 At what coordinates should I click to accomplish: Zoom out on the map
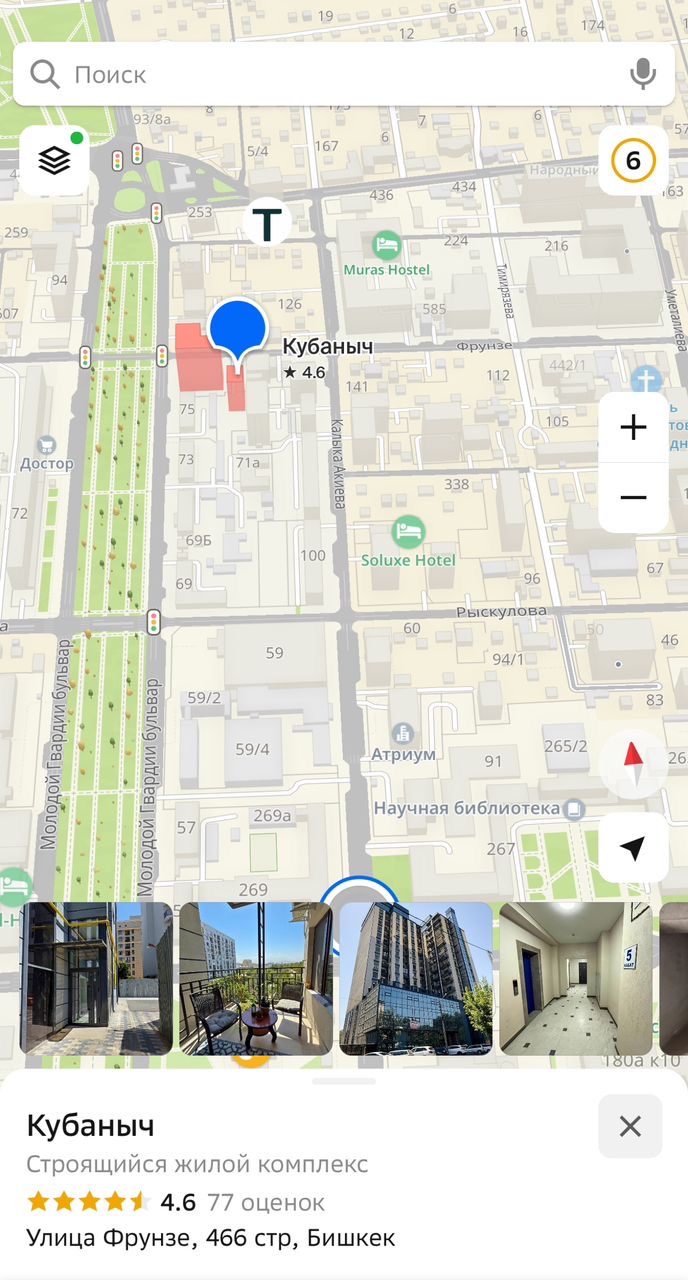(633, 497)
